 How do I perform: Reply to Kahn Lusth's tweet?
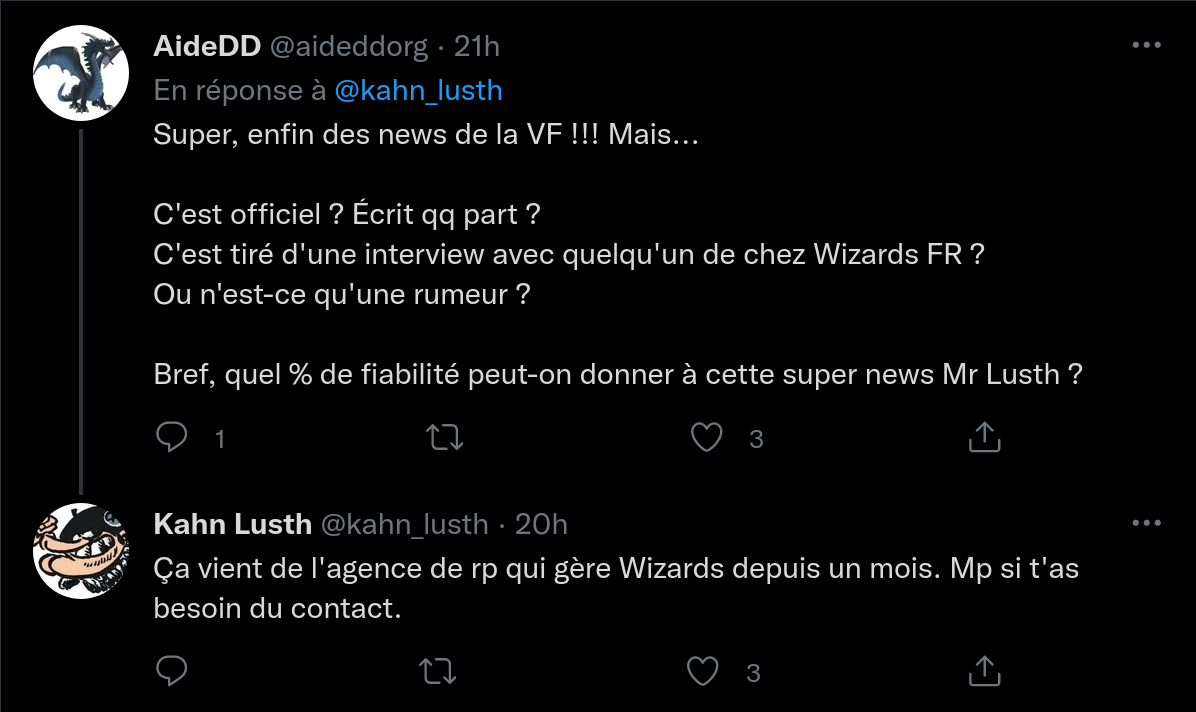tap(174, 671)
